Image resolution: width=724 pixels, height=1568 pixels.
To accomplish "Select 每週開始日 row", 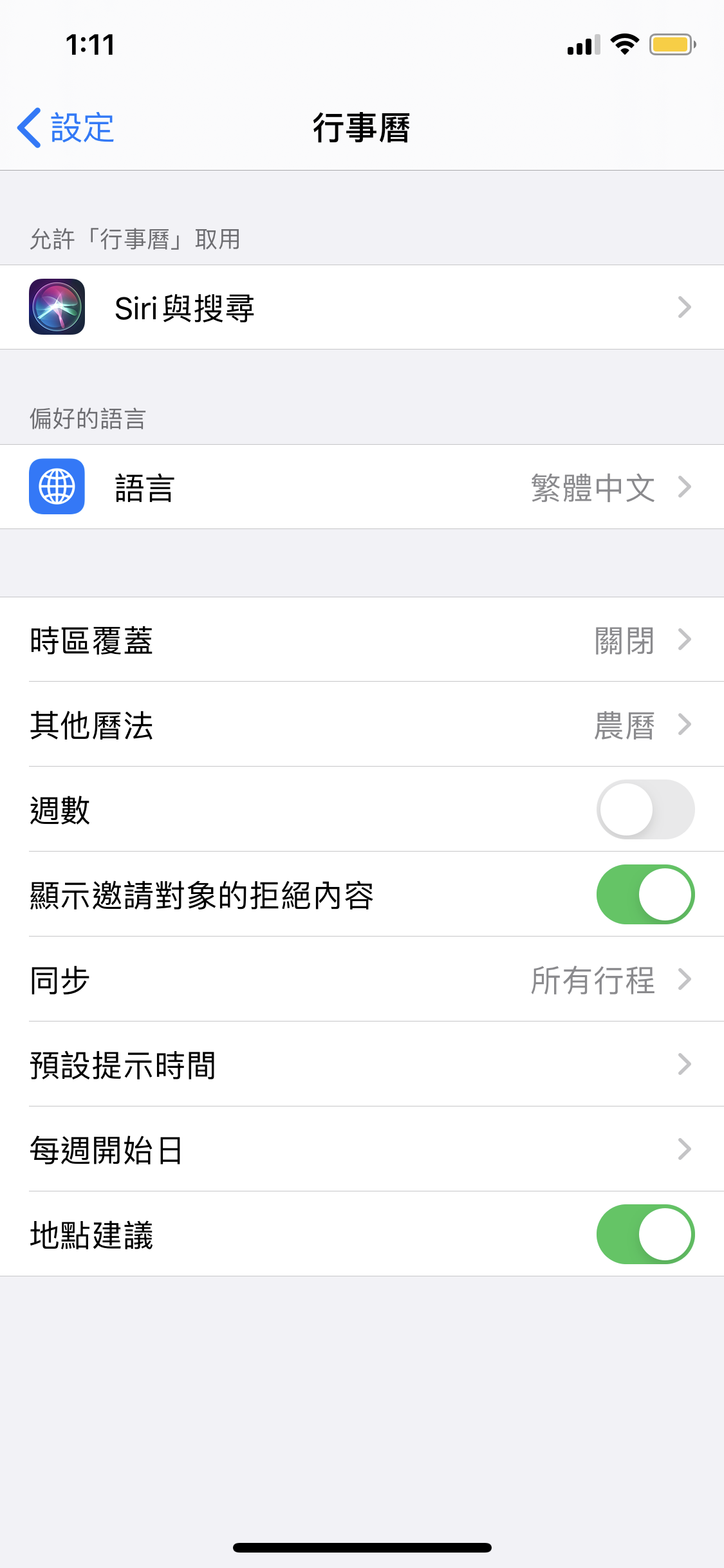I will coord(362,1150).
